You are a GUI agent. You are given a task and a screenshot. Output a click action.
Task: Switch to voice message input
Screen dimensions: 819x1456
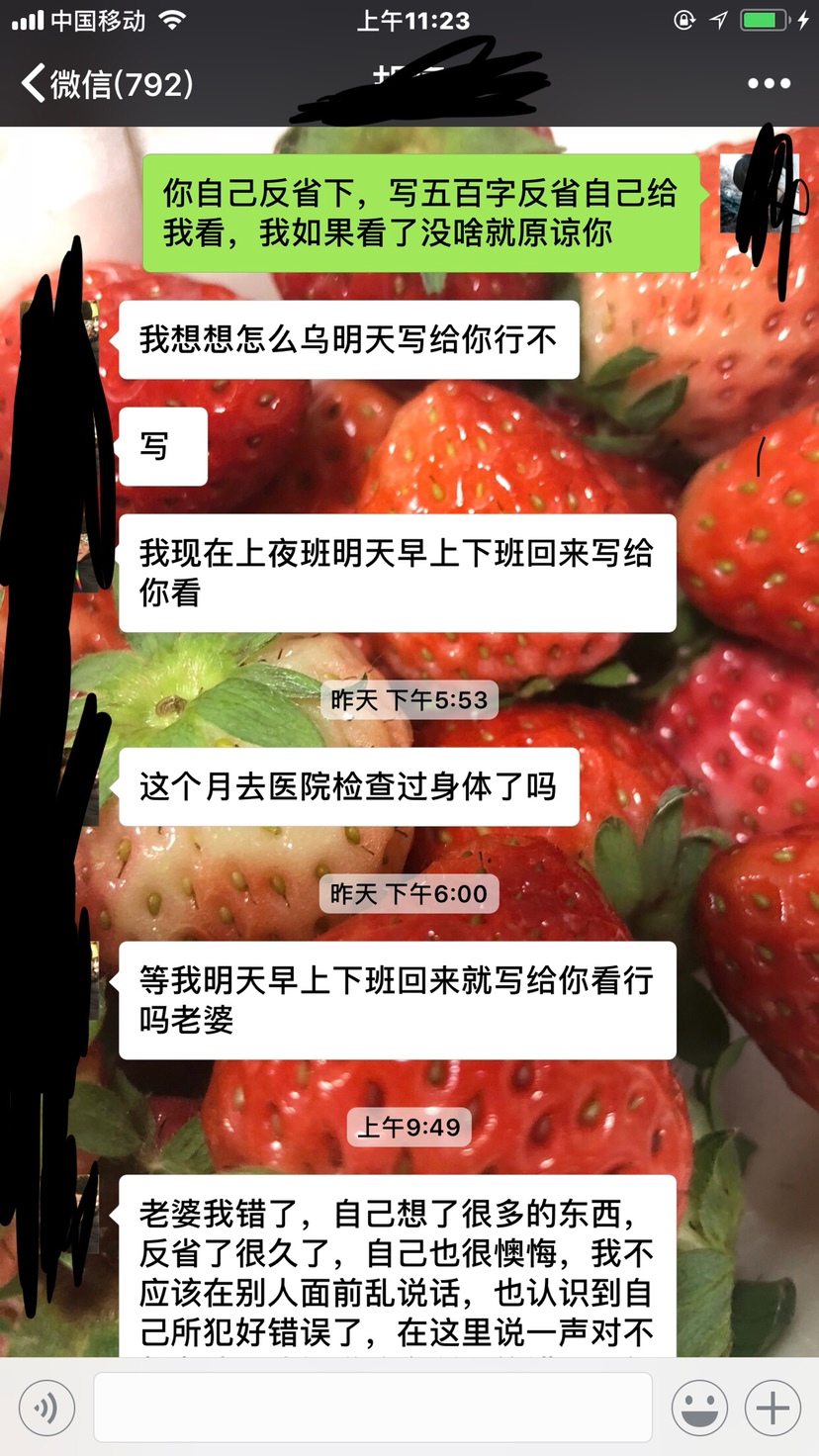click(46, 1407)
